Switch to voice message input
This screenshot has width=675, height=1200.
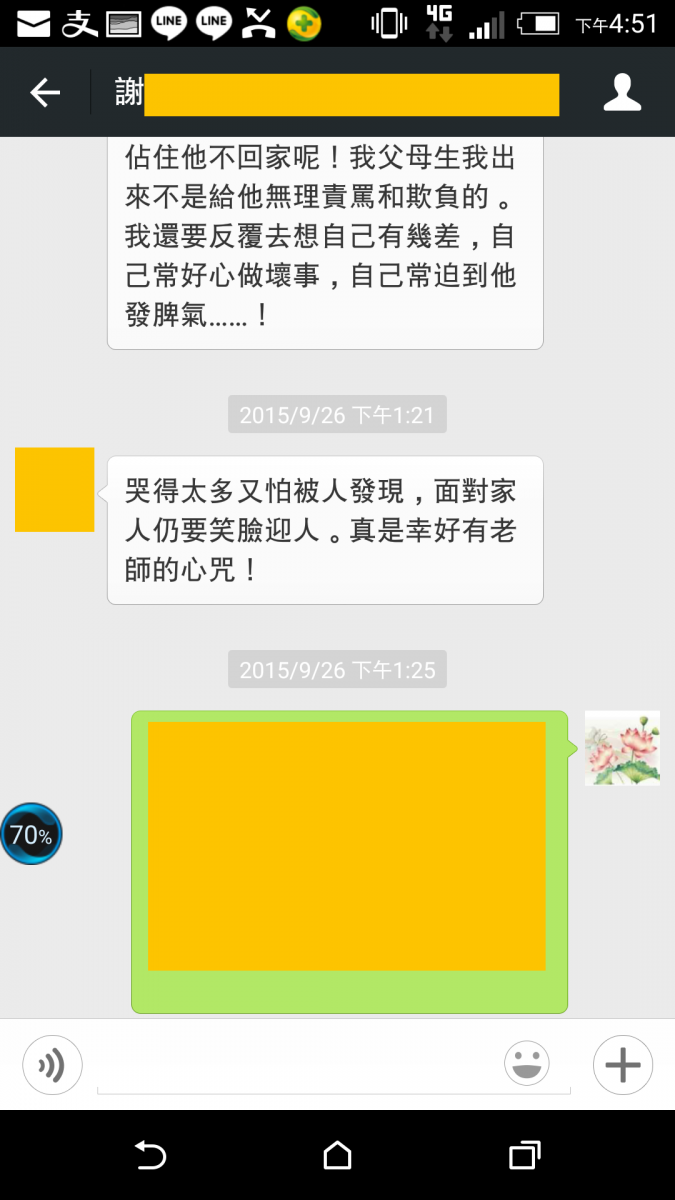pos(52,1065)
